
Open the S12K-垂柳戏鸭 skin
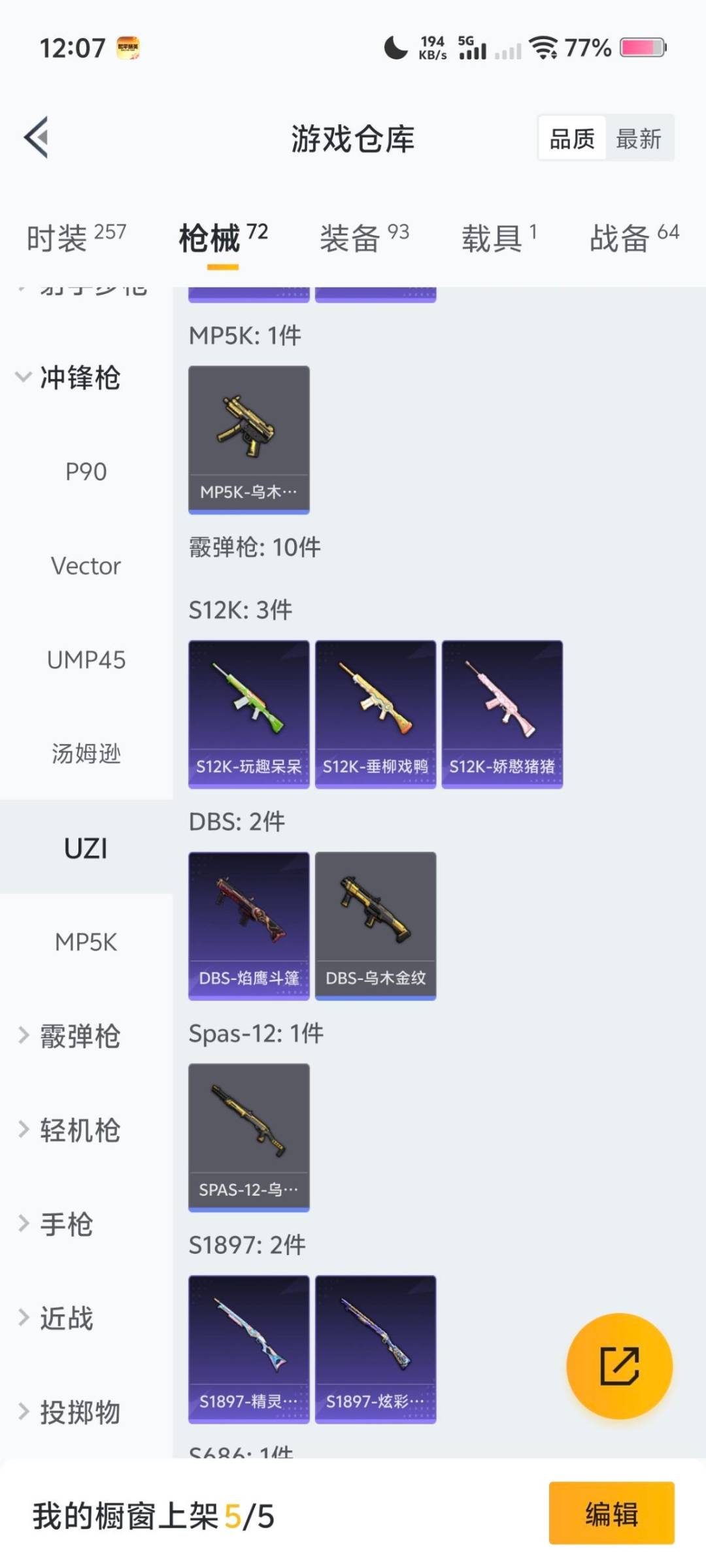(x=375, y=712)
